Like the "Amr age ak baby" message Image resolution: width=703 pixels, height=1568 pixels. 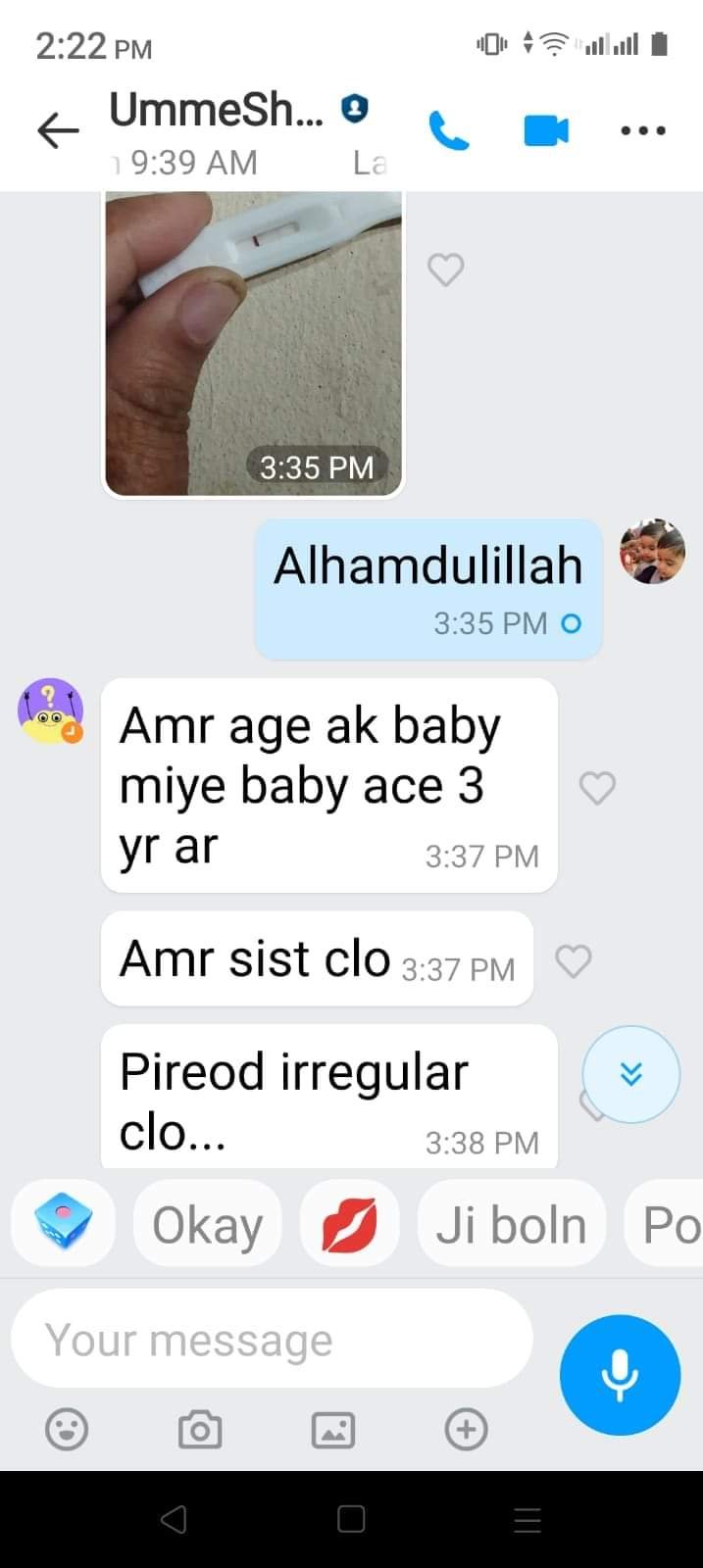coord(597,787)
